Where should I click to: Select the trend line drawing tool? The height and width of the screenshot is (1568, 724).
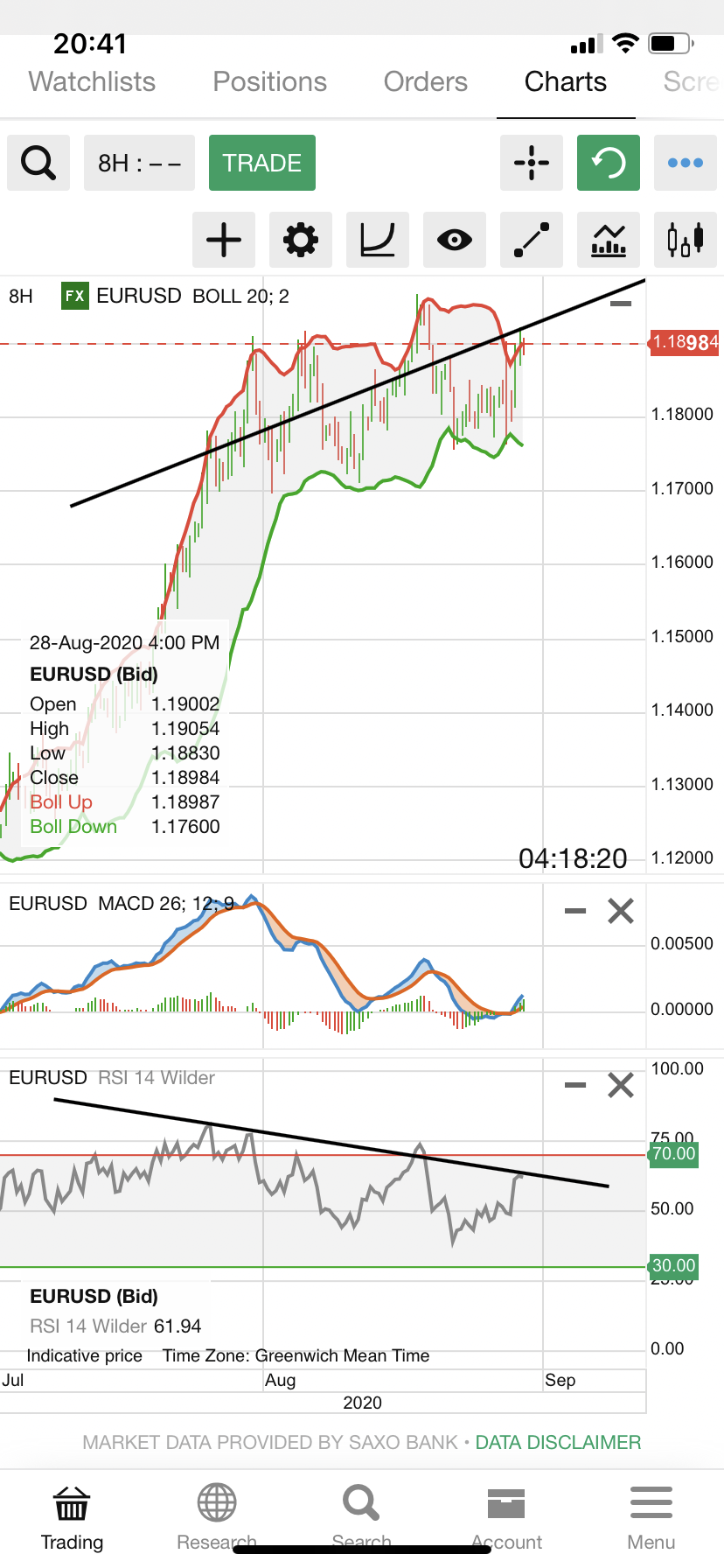tap(532, 240)
